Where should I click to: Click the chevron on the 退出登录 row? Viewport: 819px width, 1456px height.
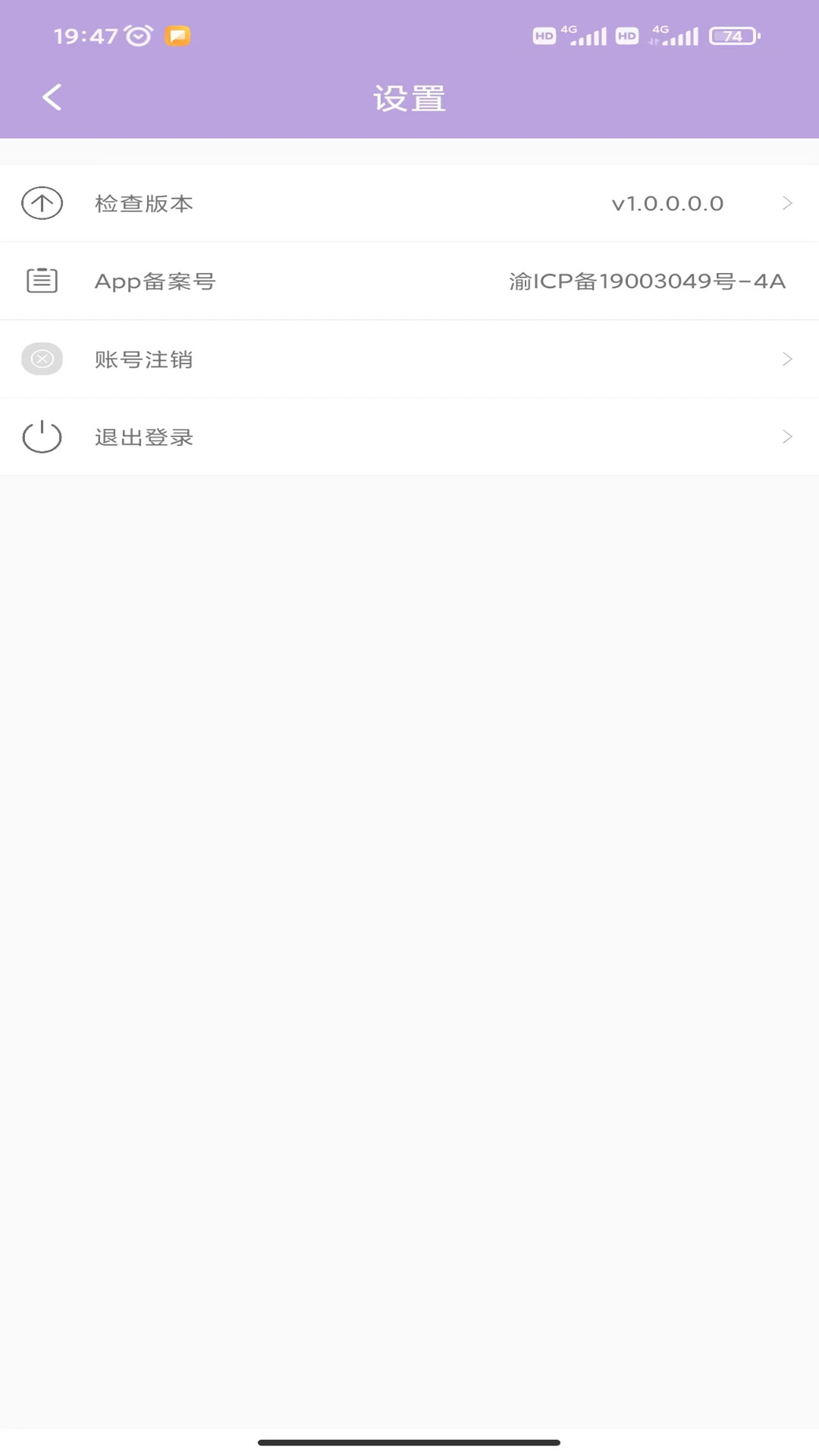coord(786,437)
